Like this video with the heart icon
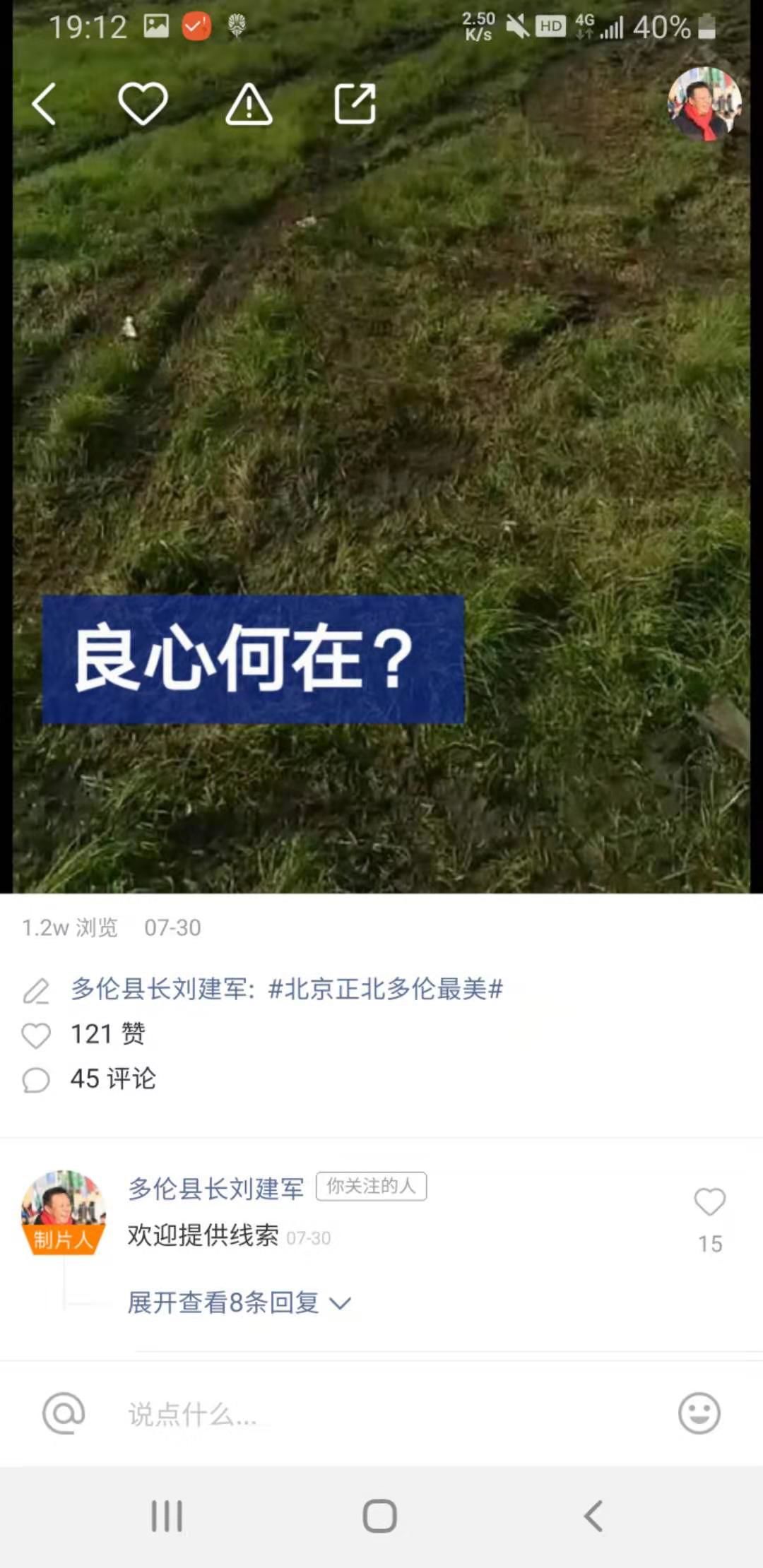The width and height of the screenshot is (763, 1568). (143, 104)
